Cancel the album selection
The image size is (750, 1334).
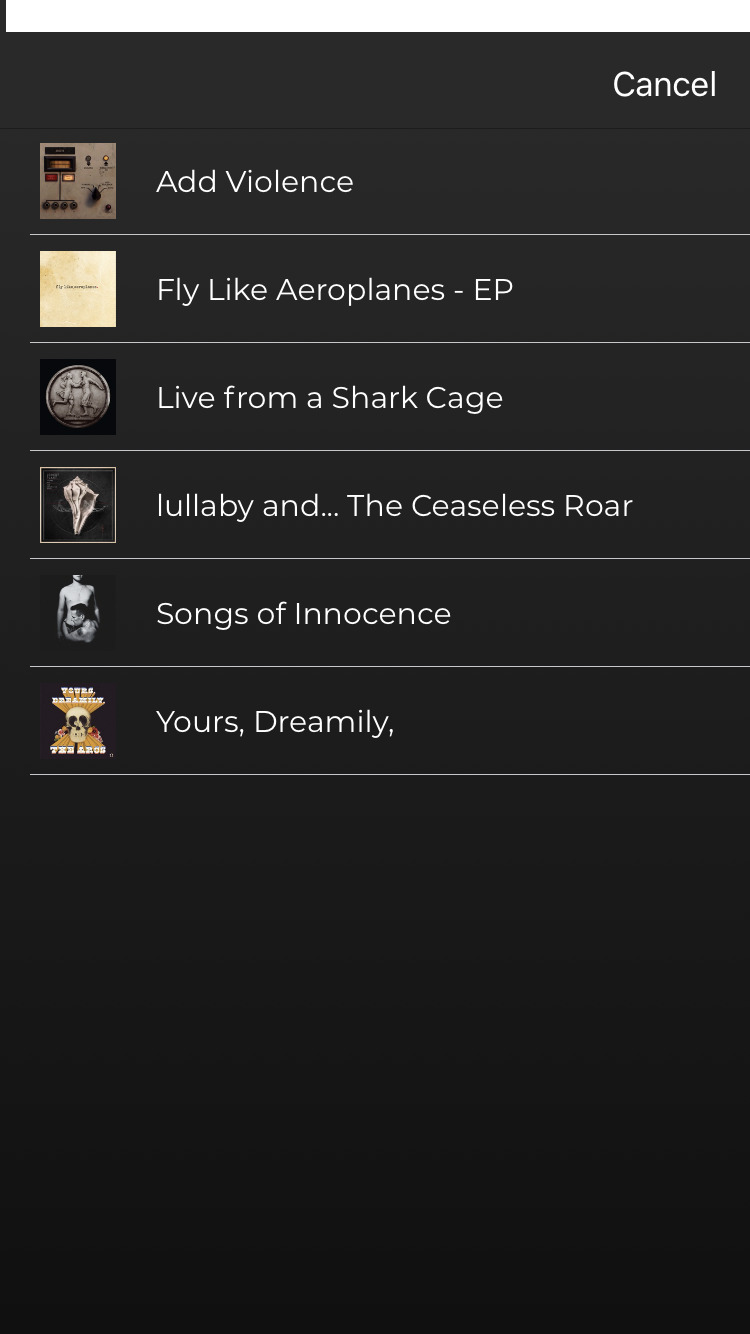coord(664,84)
